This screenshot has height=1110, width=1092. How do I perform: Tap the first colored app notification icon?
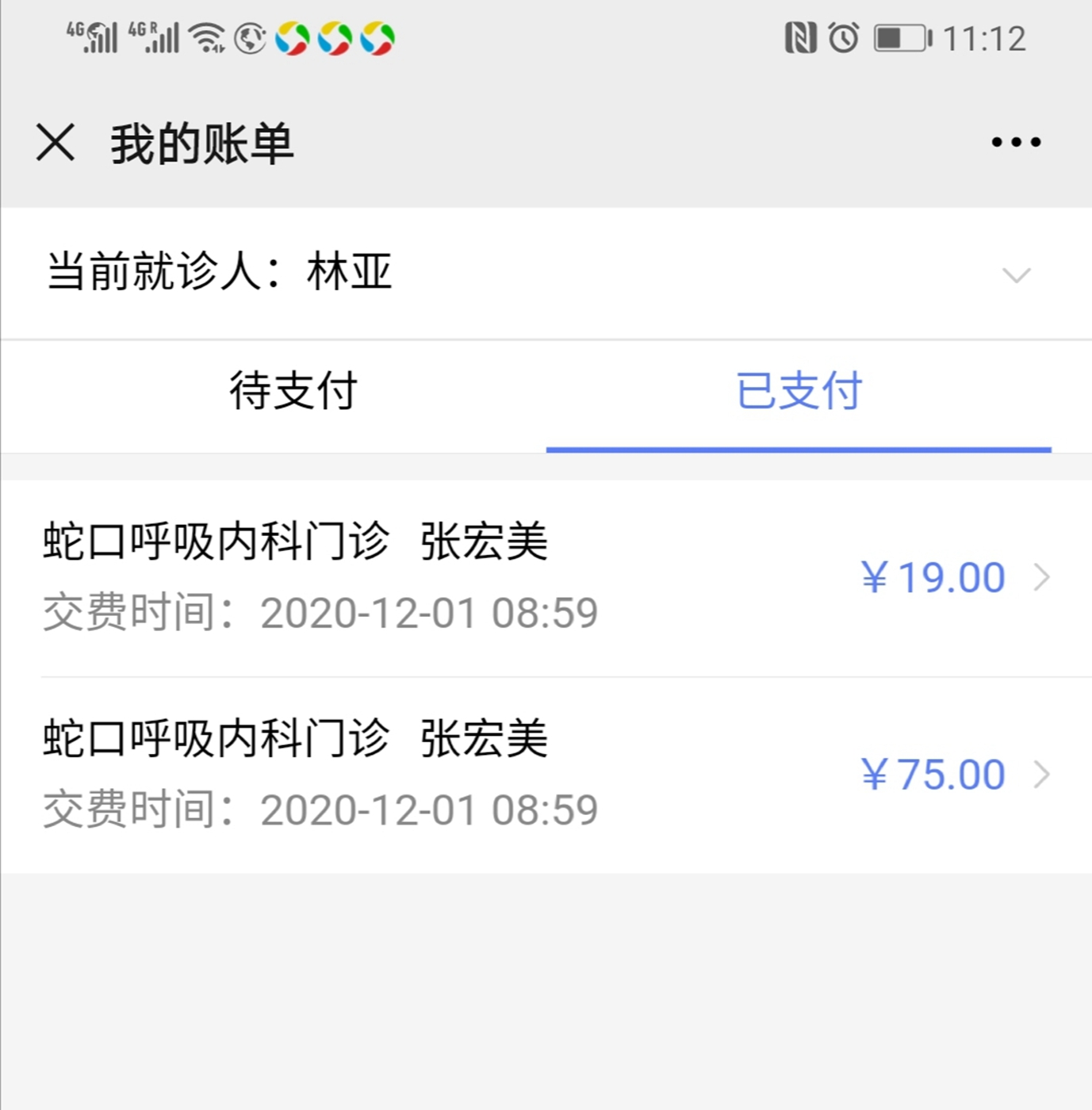click(293, 38)
